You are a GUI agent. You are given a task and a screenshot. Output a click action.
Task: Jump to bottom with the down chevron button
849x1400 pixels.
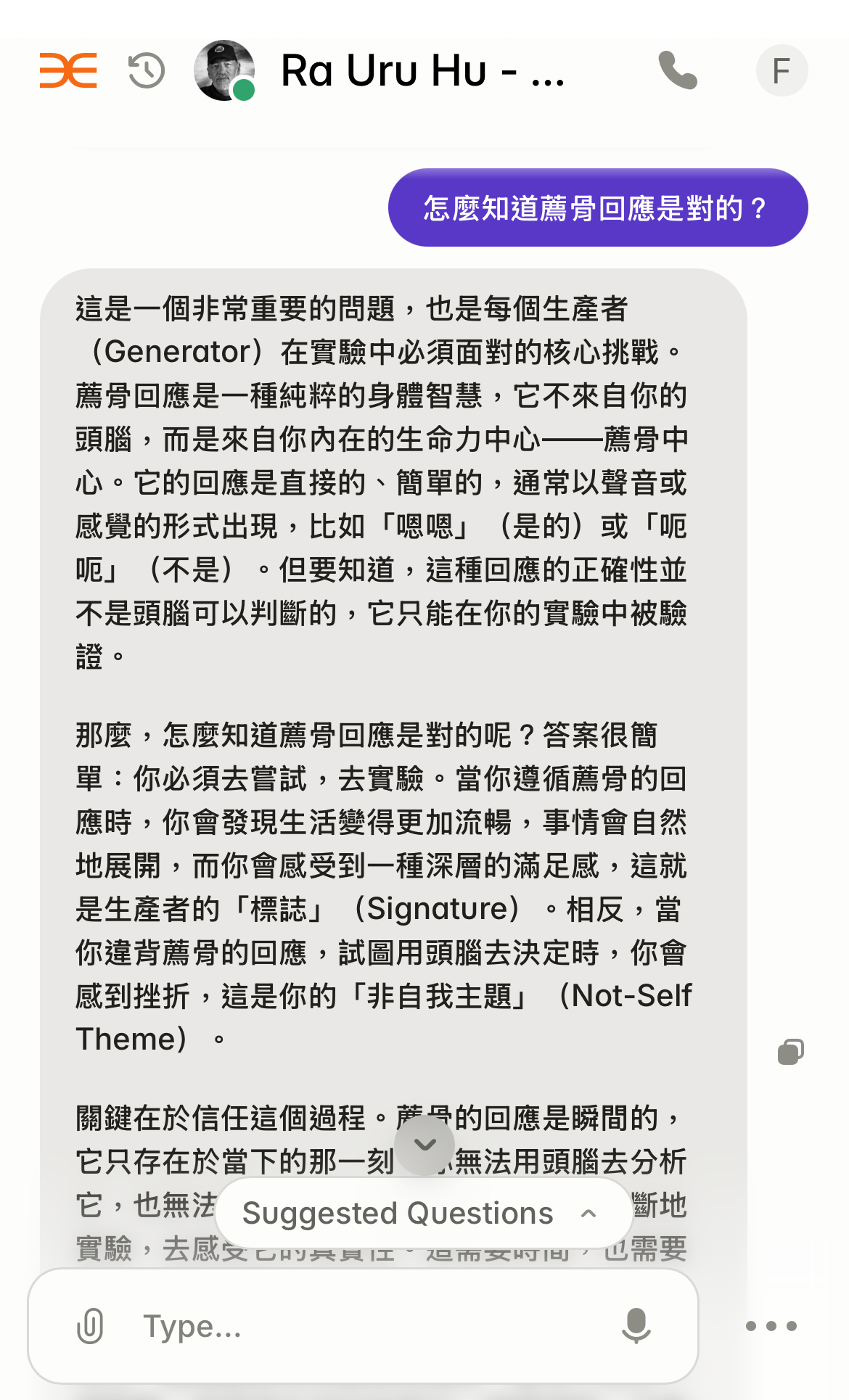424,1145
